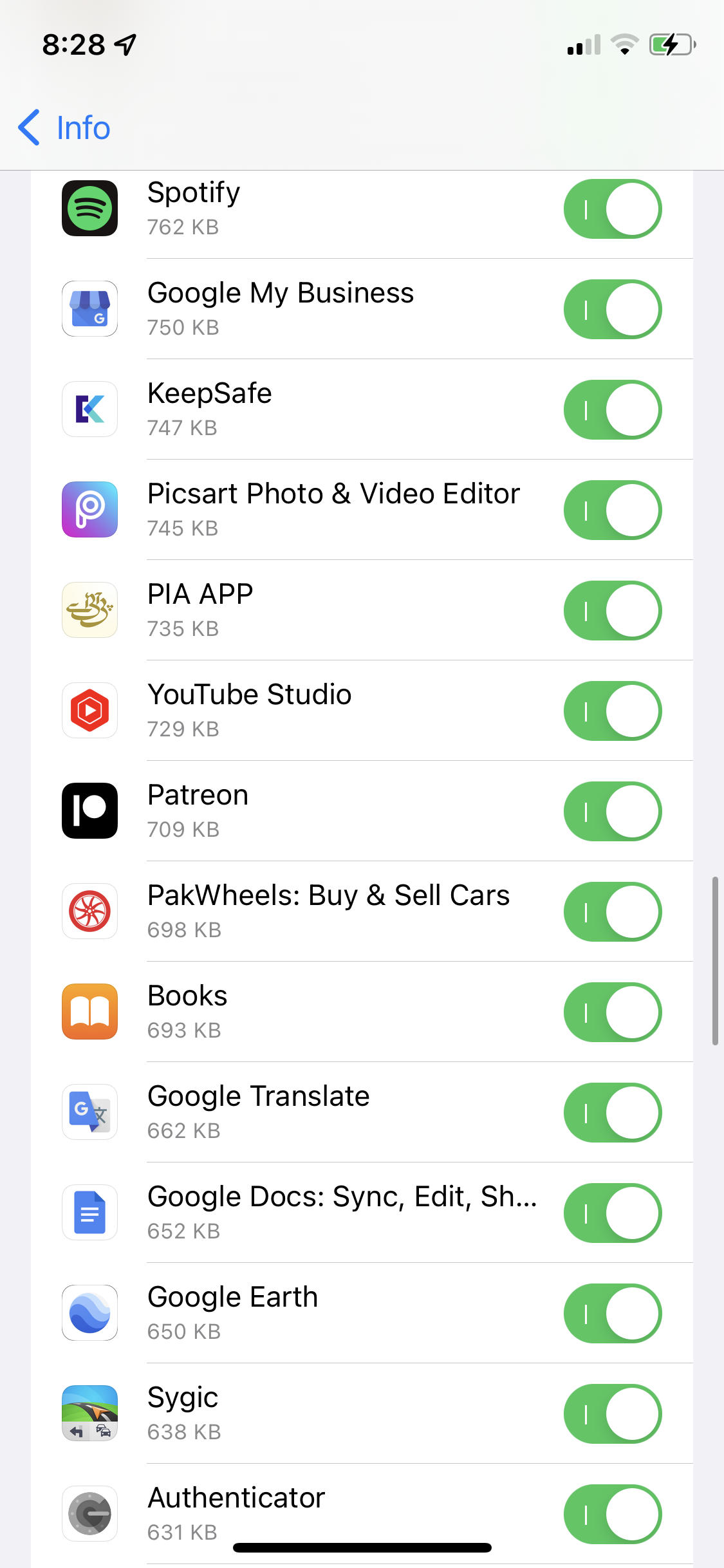
Task: Switch off the Google Earth toggle
Action: click(x=612, y=1314)
